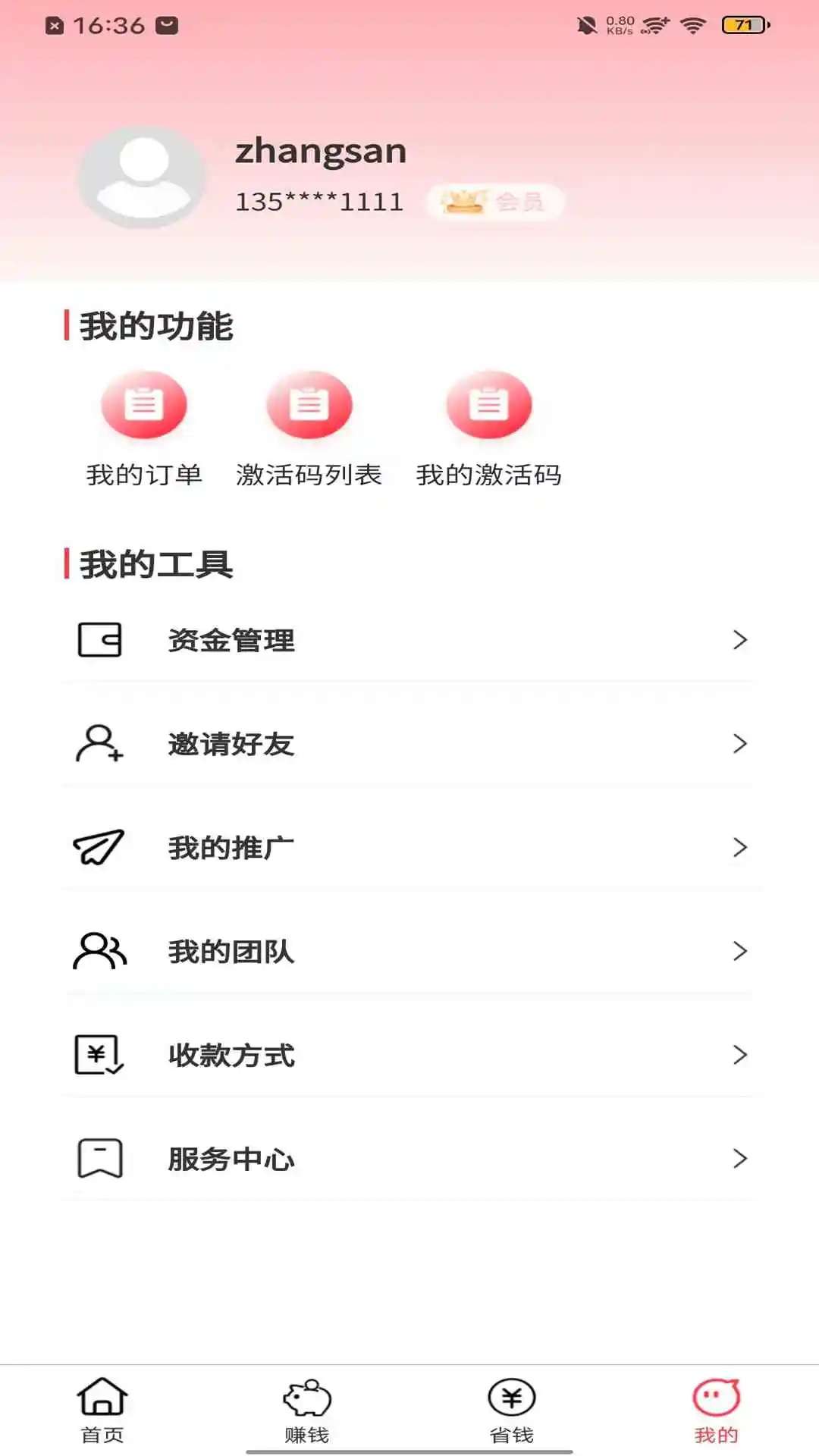Select the 资金管理 wallet icon
Viewport: 819px width, 1456px height.
pyautogui.click(x=99, y=641)
